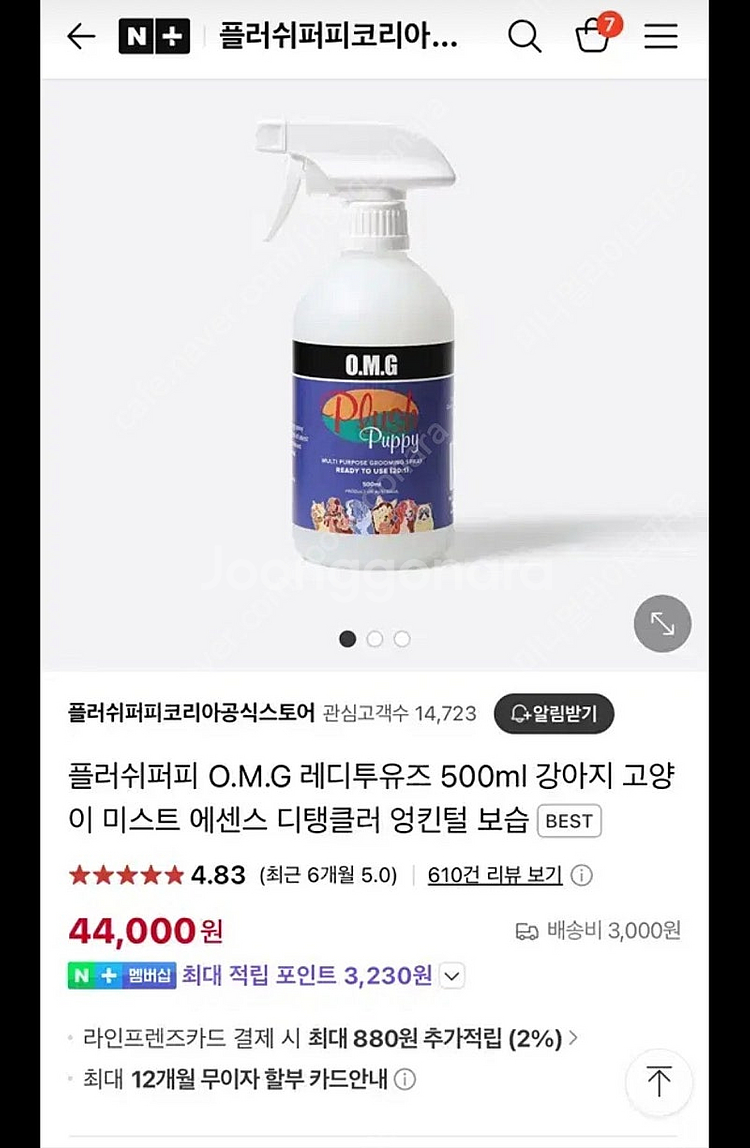
Task: Go back using the back arrow
Action: 80,35
